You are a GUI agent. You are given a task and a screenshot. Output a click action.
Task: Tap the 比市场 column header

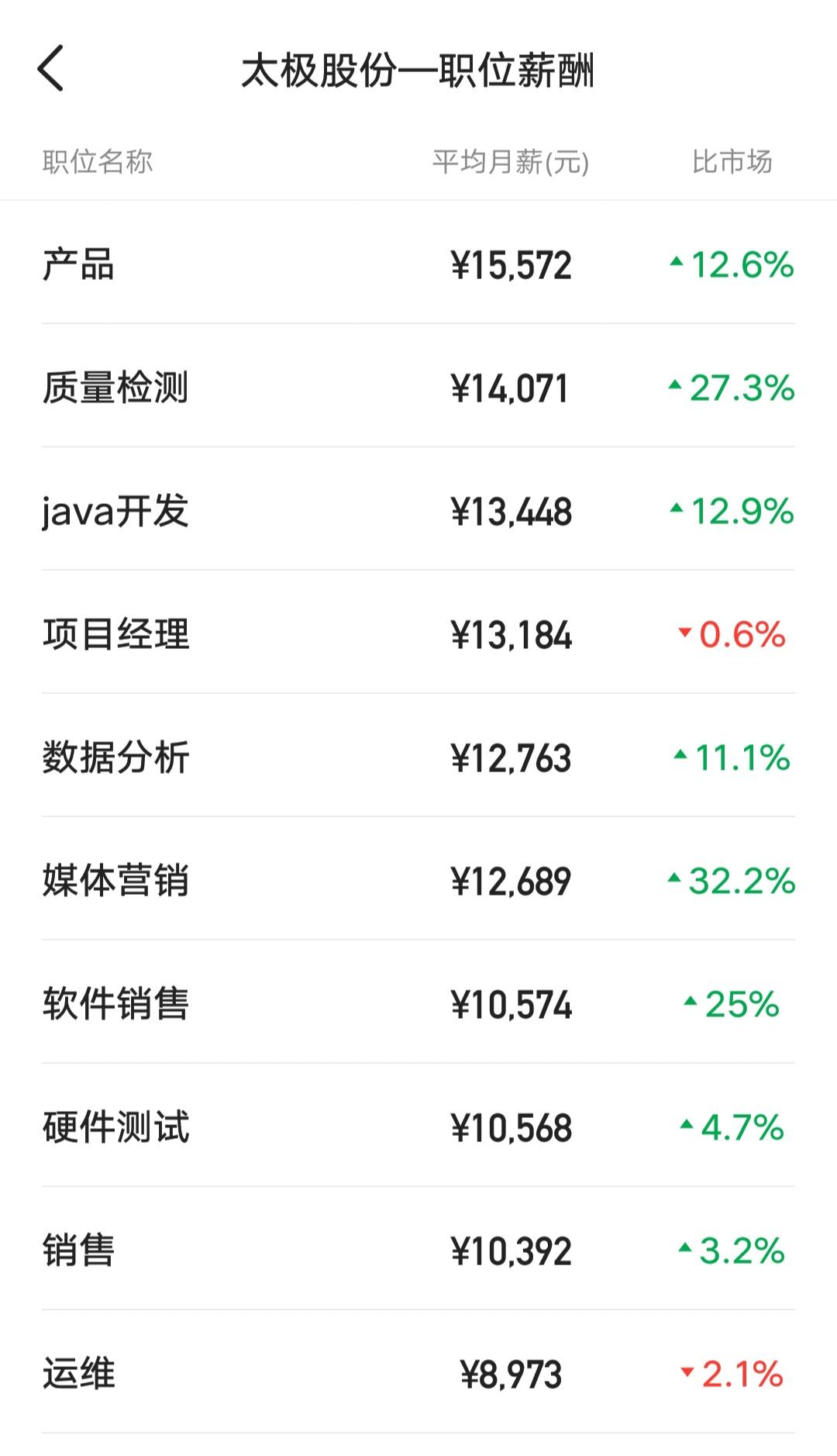pos(732,161)
